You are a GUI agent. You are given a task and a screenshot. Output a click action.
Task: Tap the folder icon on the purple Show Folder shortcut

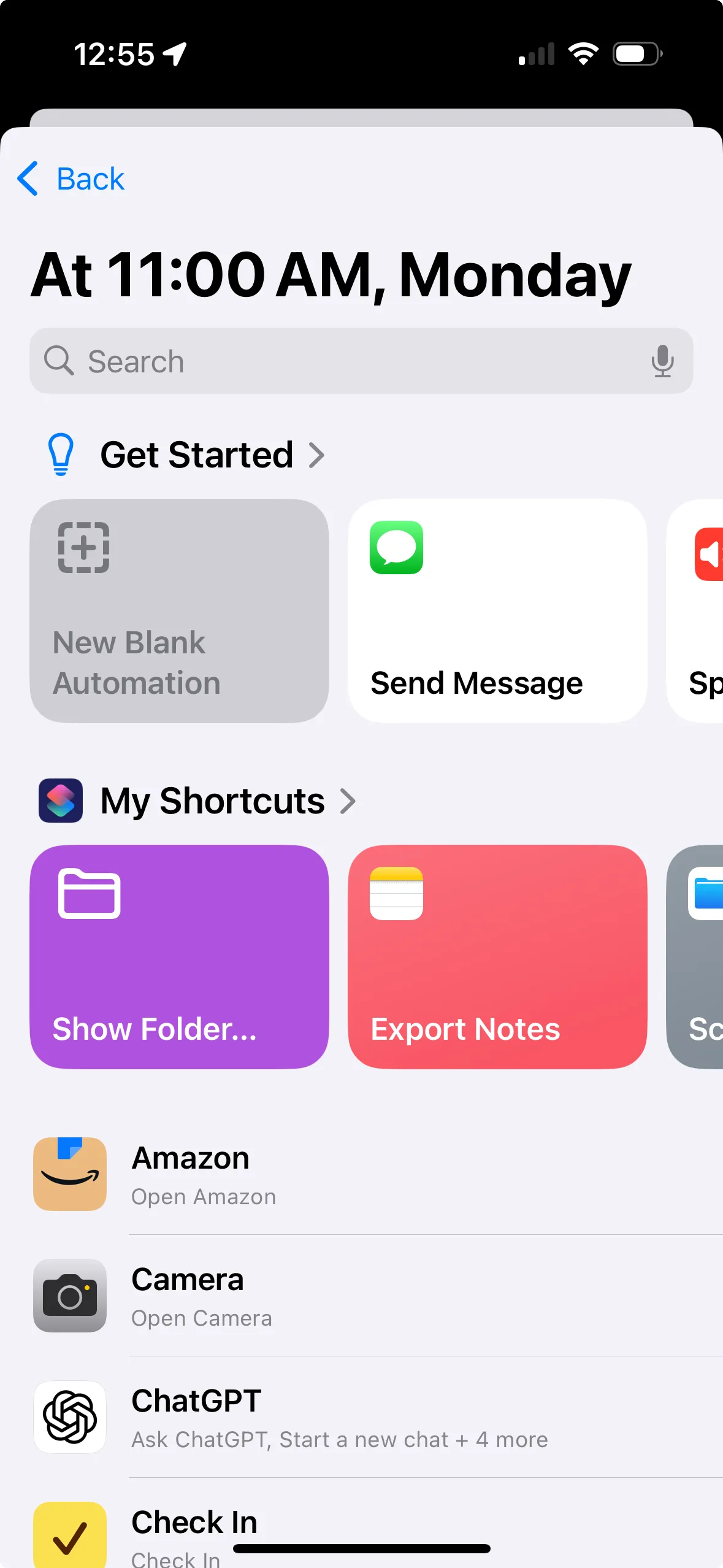tap(88, 894)
